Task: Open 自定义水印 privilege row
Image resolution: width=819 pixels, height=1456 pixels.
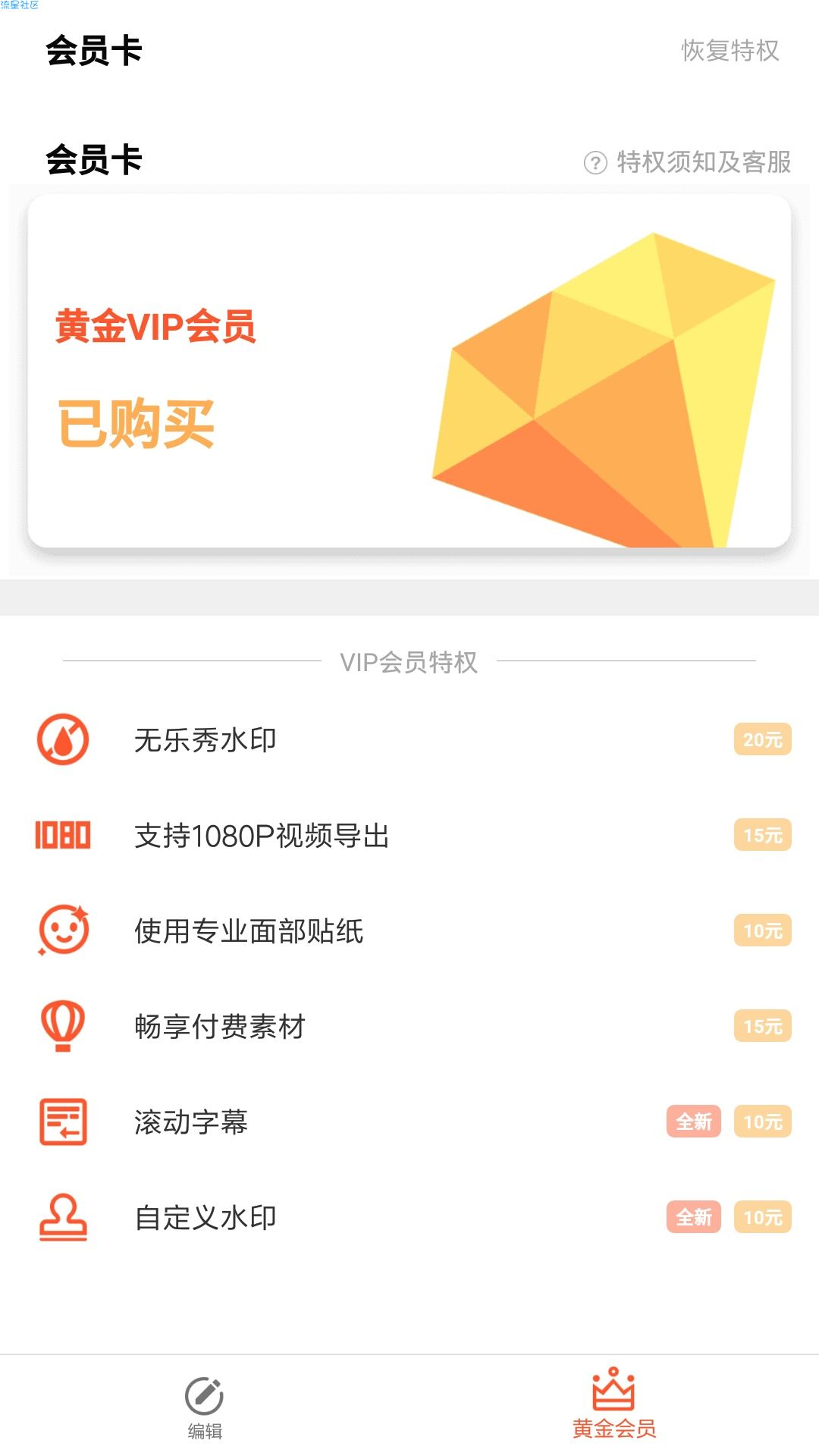Action: [x=409, y=1217]
